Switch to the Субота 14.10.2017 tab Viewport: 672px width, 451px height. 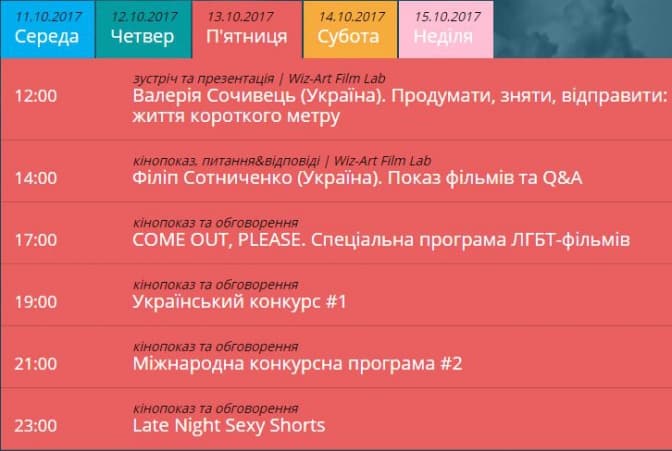point(349,29)
